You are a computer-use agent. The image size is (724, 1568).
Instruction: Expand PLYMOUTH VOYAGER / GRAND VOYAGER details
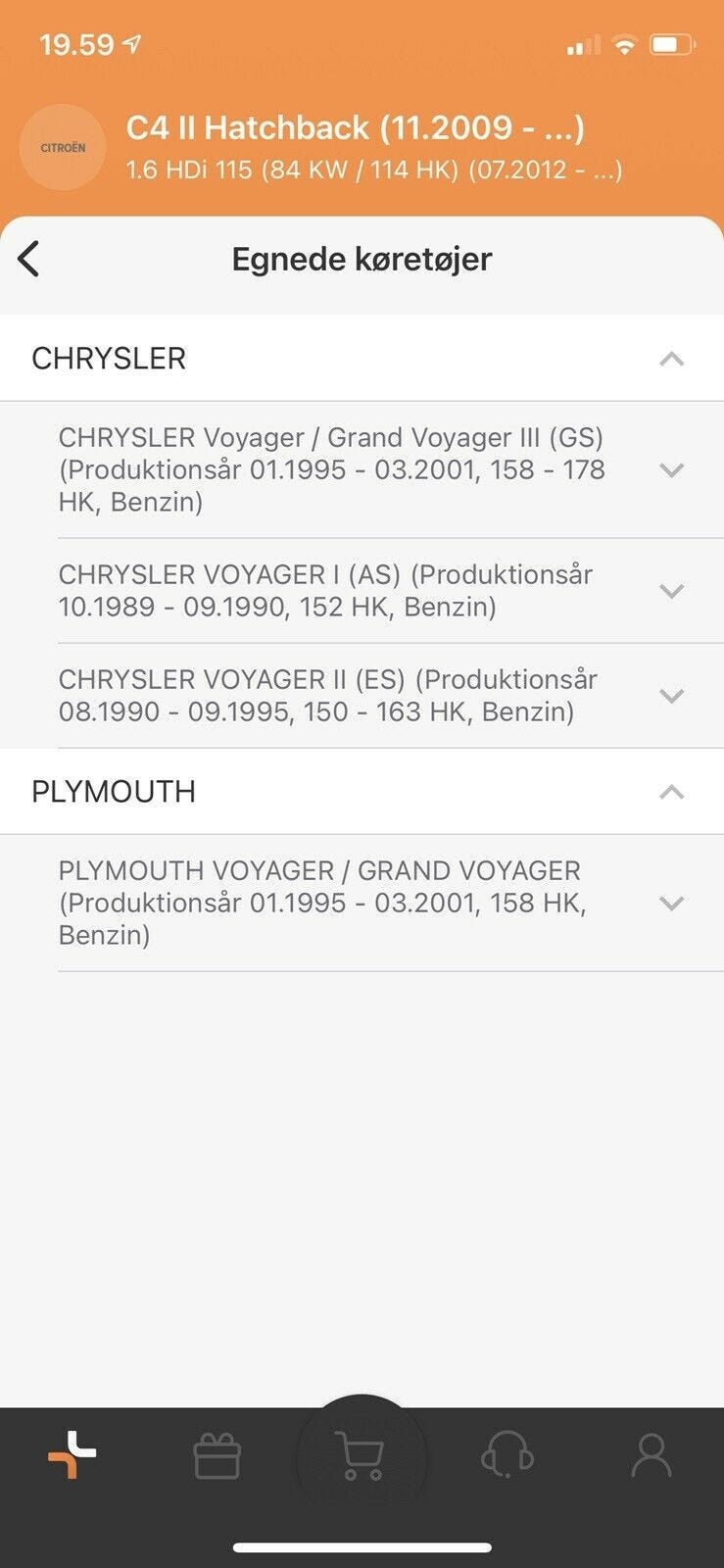tap(671, 904)
